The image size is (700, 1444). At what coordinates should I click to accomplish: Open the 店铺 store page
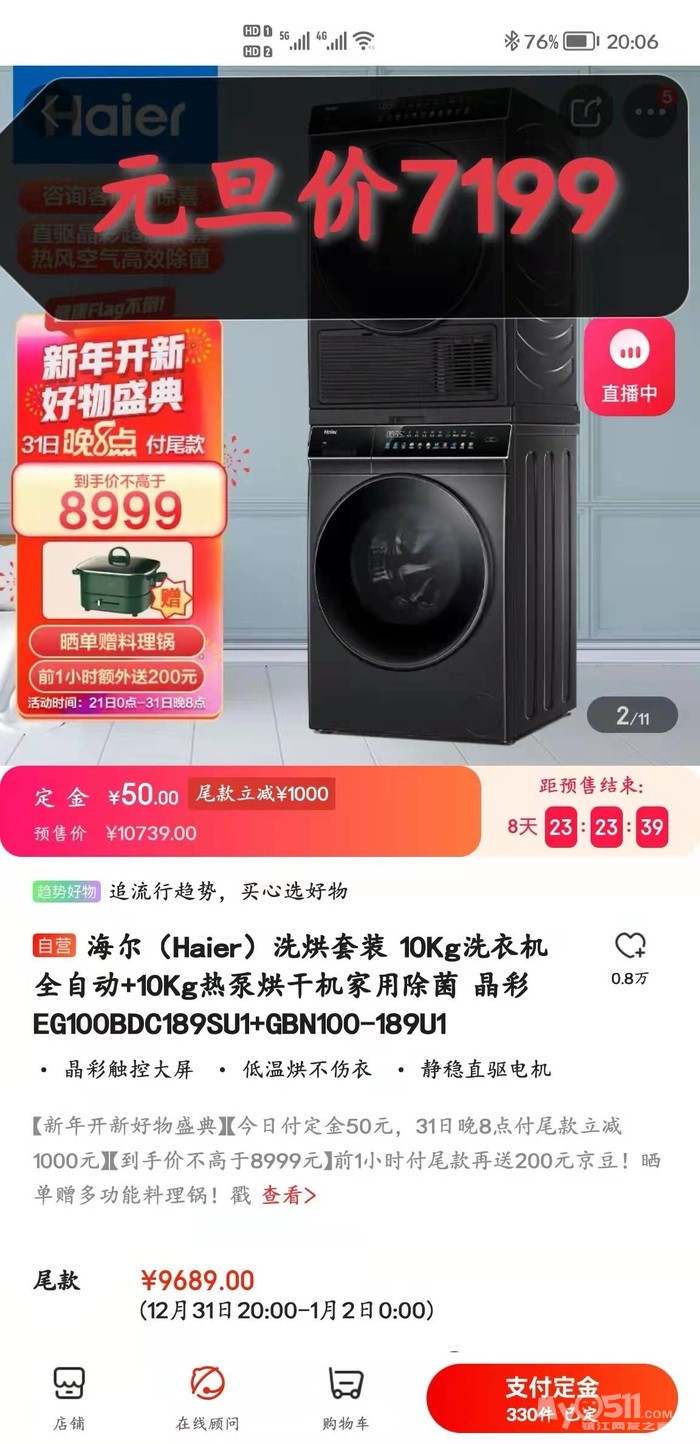pos(68,1397)
